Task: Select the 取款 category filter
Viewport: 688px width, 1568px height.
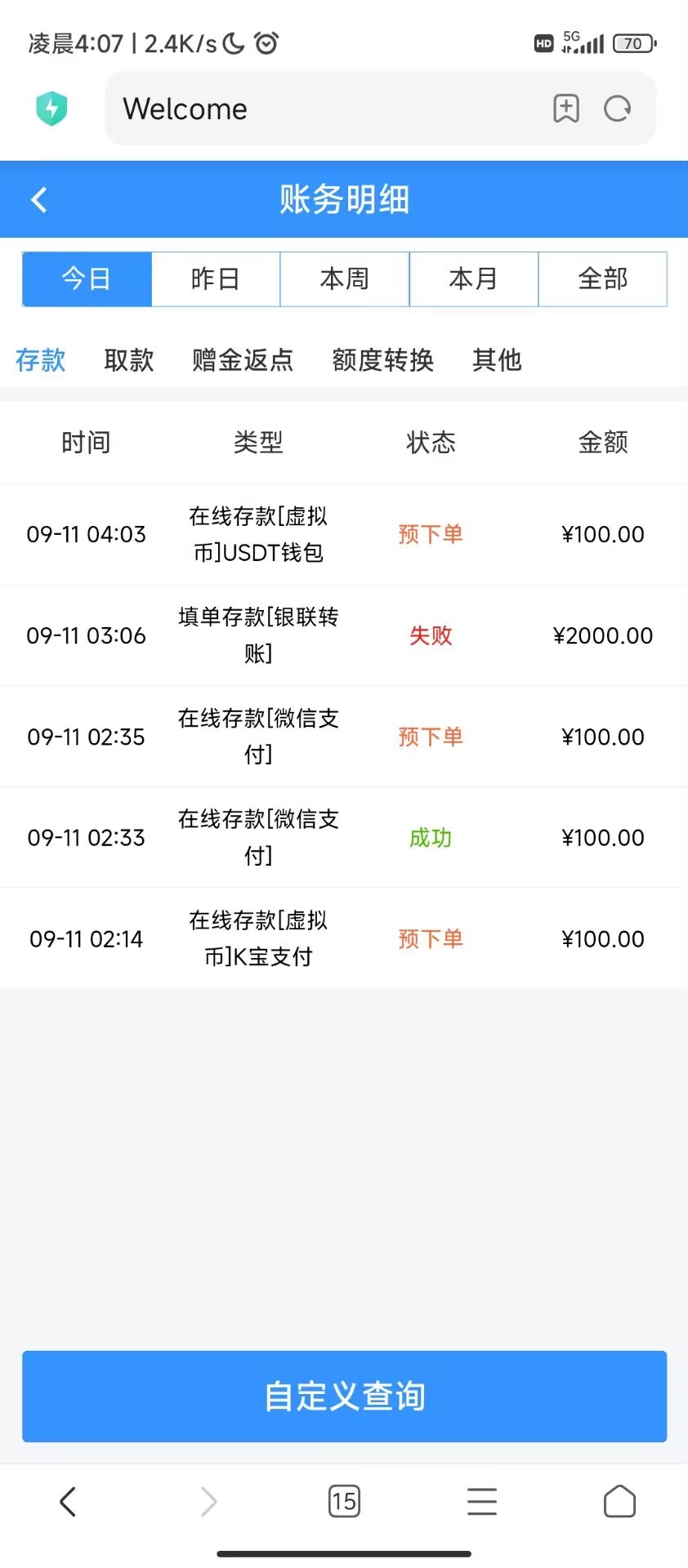Action: click(127, 360)
